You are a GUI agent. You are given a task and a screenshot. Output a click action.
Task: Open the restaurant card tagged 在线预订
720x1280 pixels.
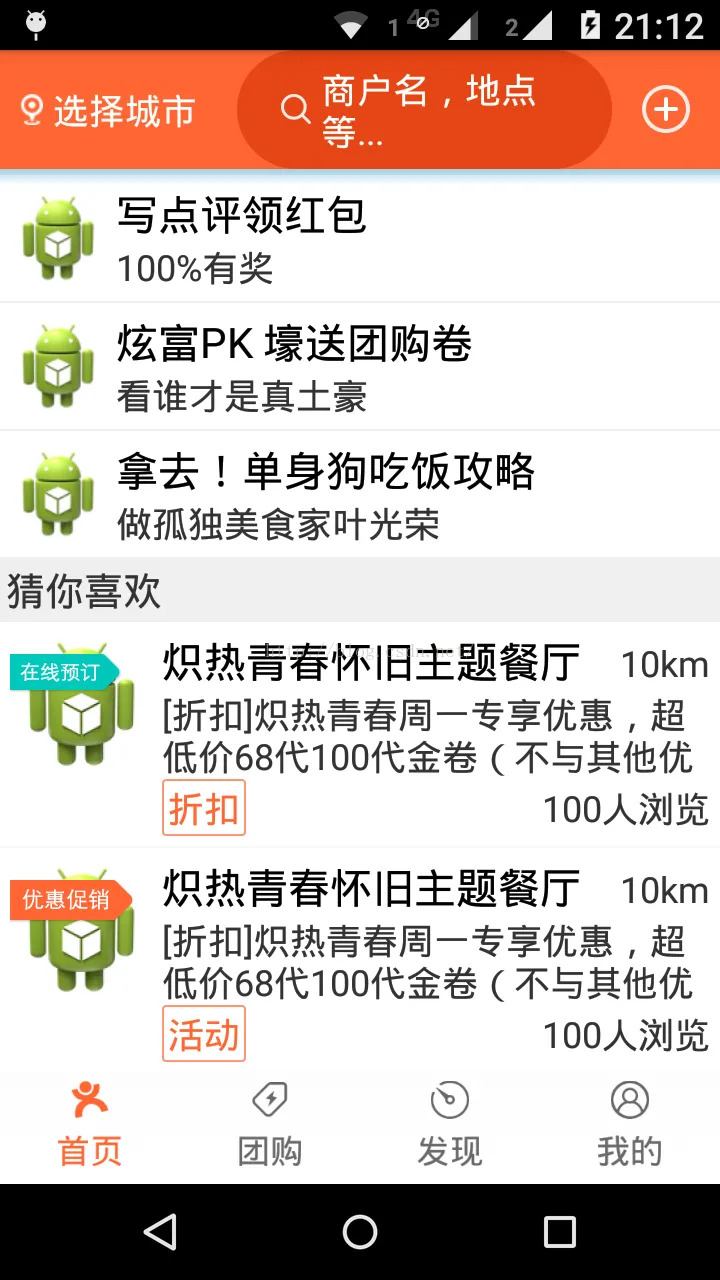click(360, 735)
